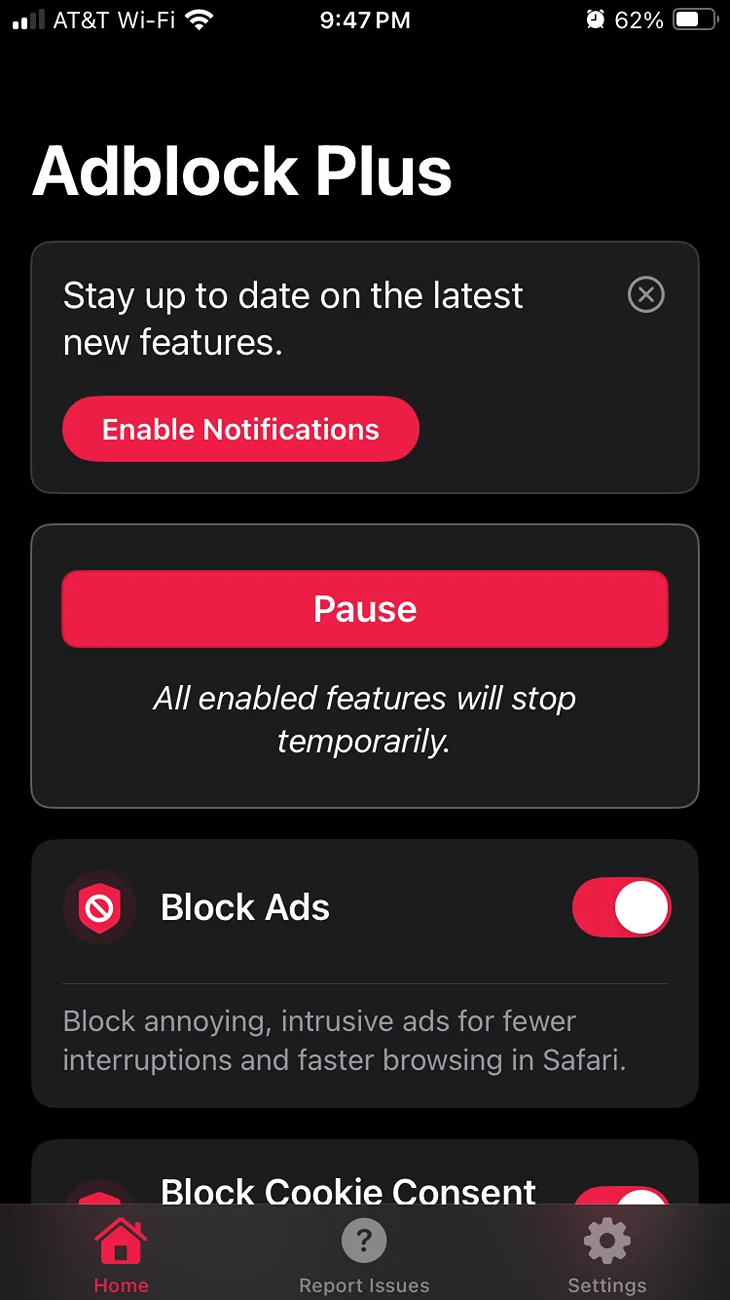The image size is (730, 1300).
Task: Pause all enabled features
Action: pyautogui.click(x=365, y=609)
